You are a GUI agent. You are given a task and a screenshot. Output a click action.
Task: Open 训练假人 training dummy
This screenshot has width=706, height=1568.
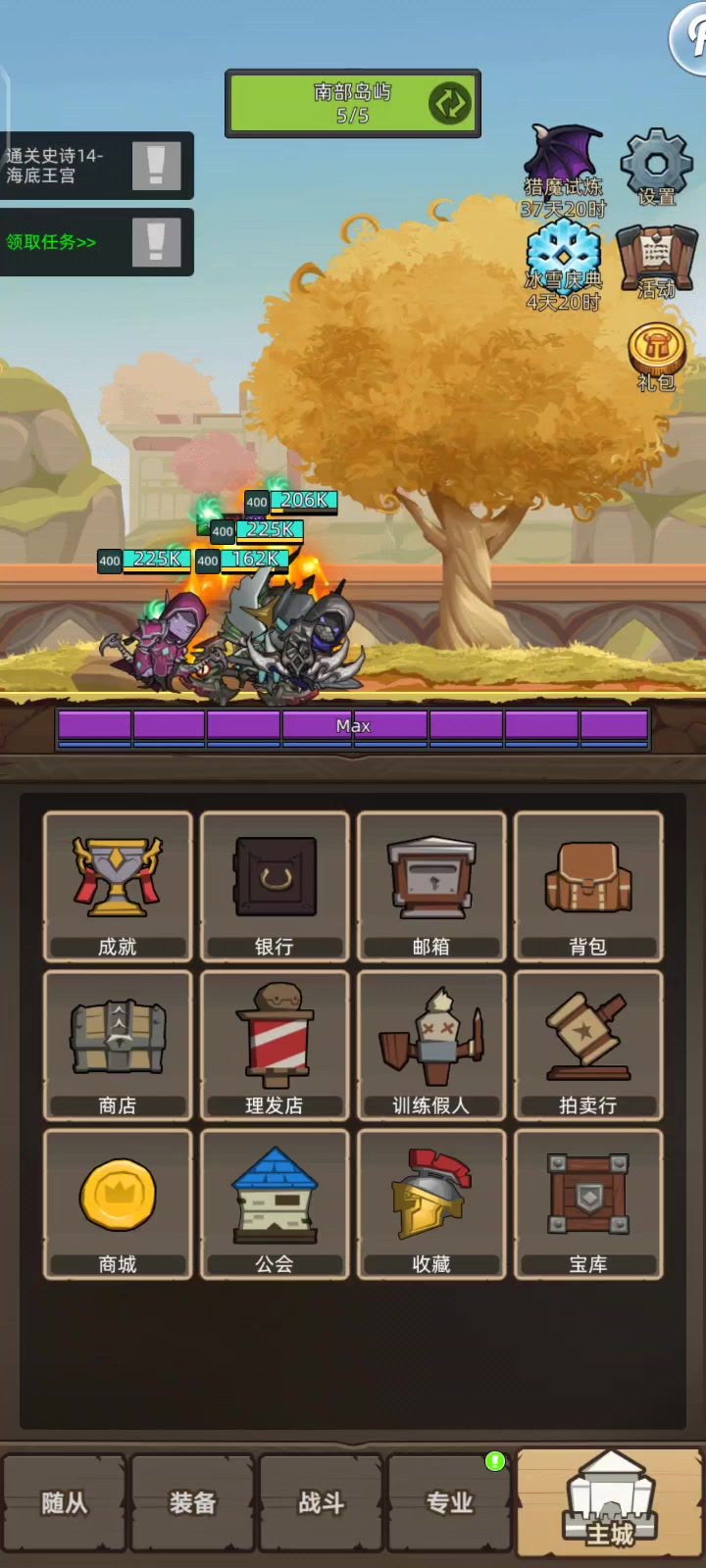431,1045
